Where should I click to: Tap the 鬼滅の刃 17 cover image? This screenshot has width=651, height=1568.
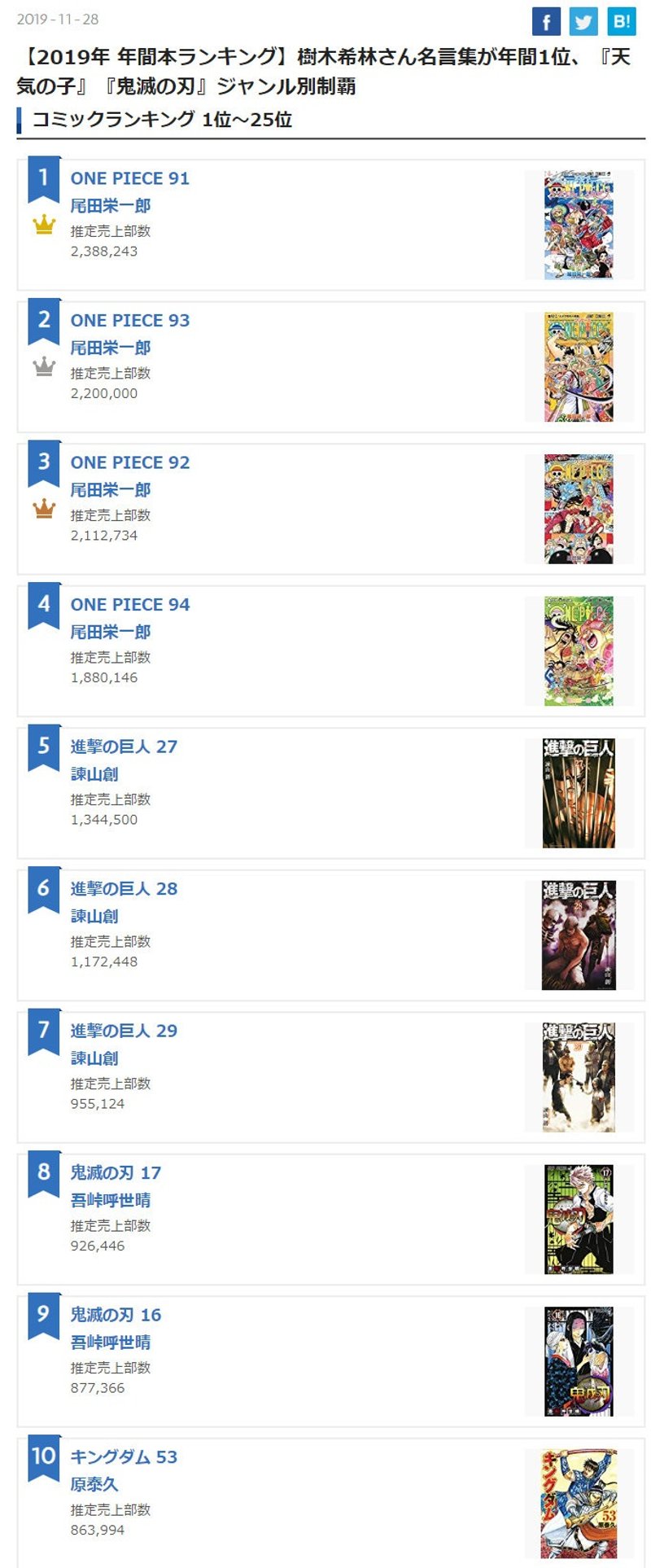579,1219
